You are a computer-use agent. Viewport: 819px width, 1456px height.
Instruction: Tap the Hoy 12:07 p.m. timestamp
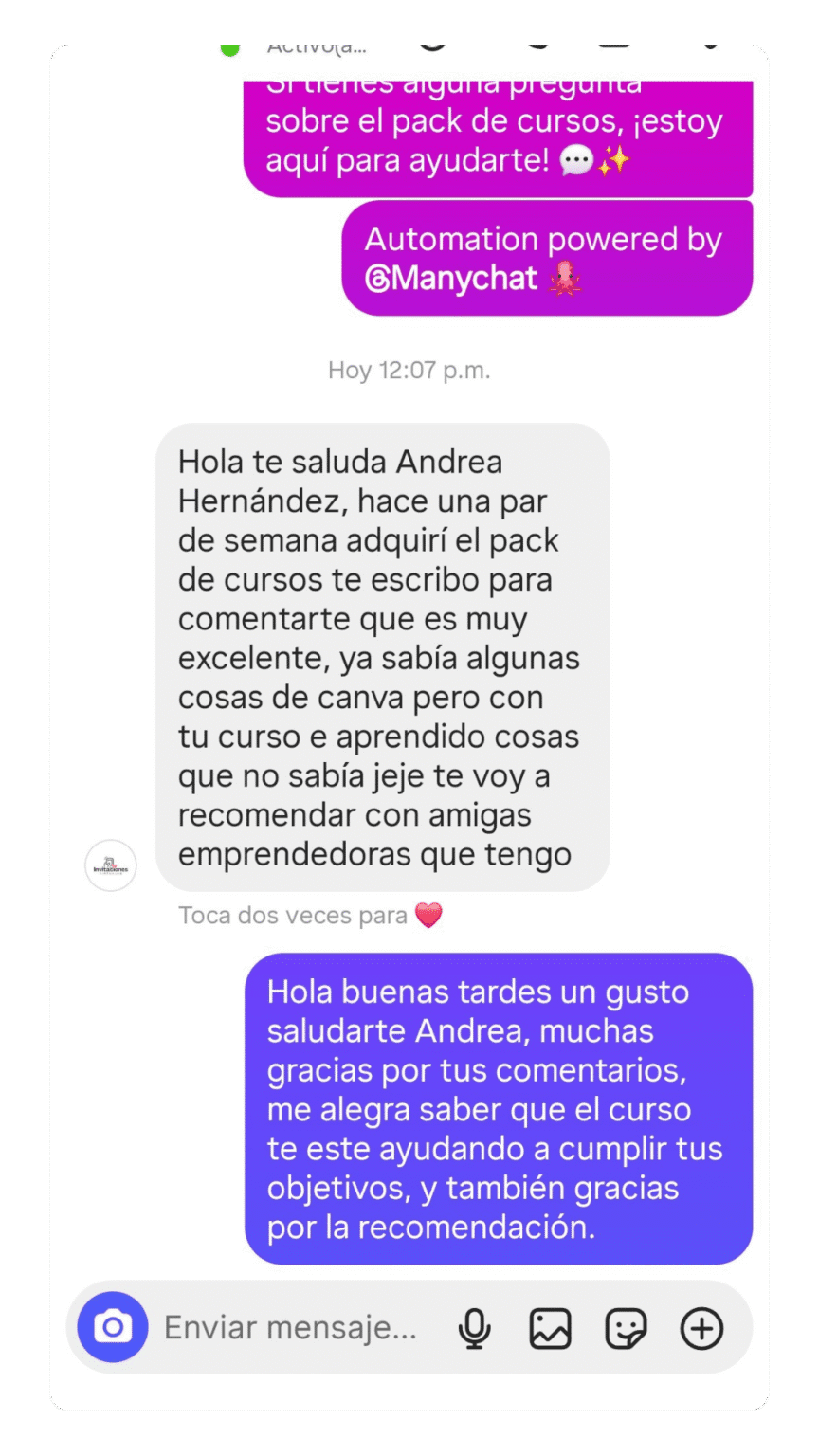tap(409, 371)
